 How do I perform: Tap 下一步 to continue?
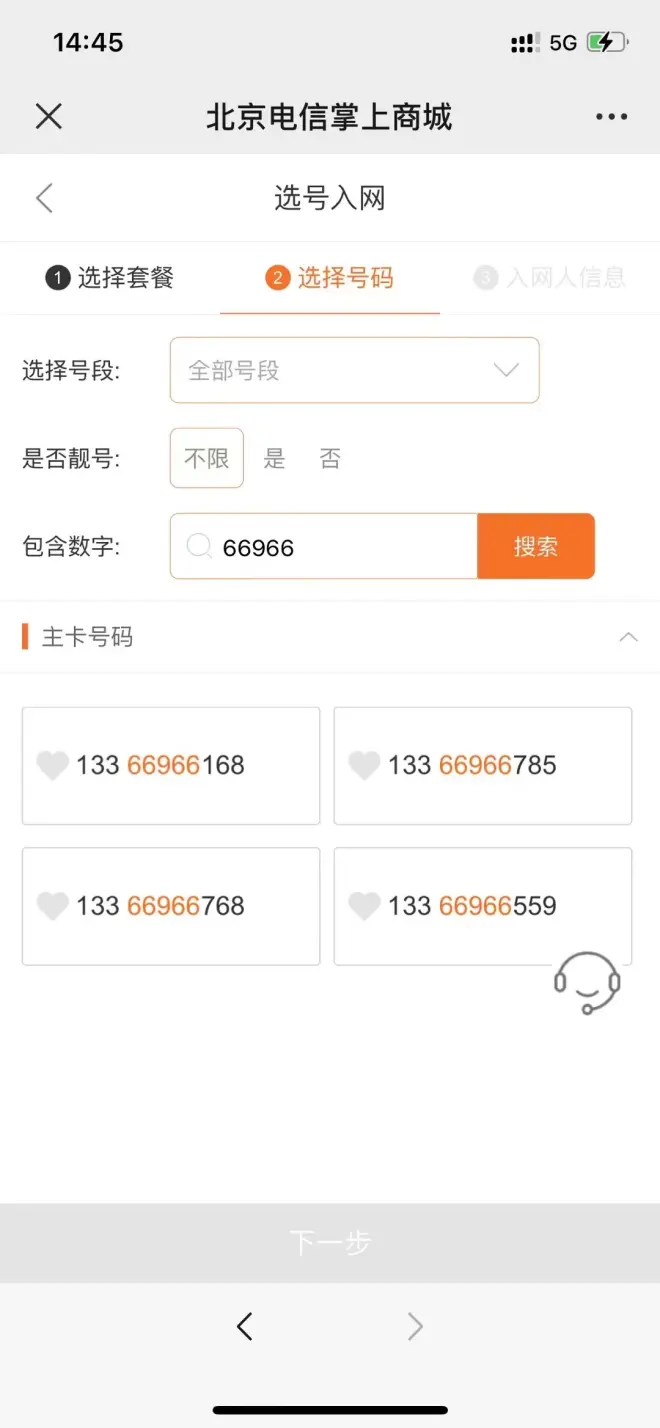point(330,1243)
